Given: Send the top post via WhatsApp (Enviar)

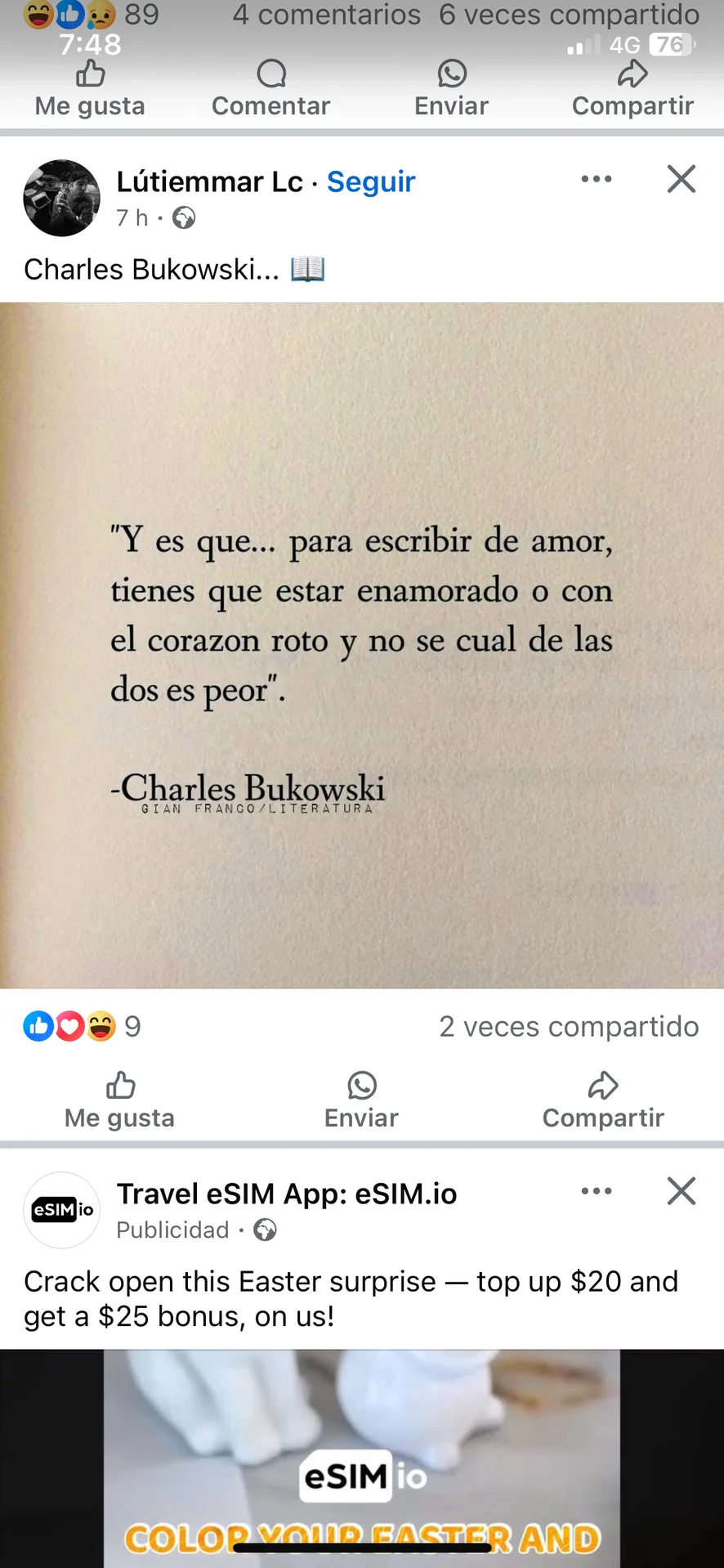Looking at the screenshot, I should (451, 90).
